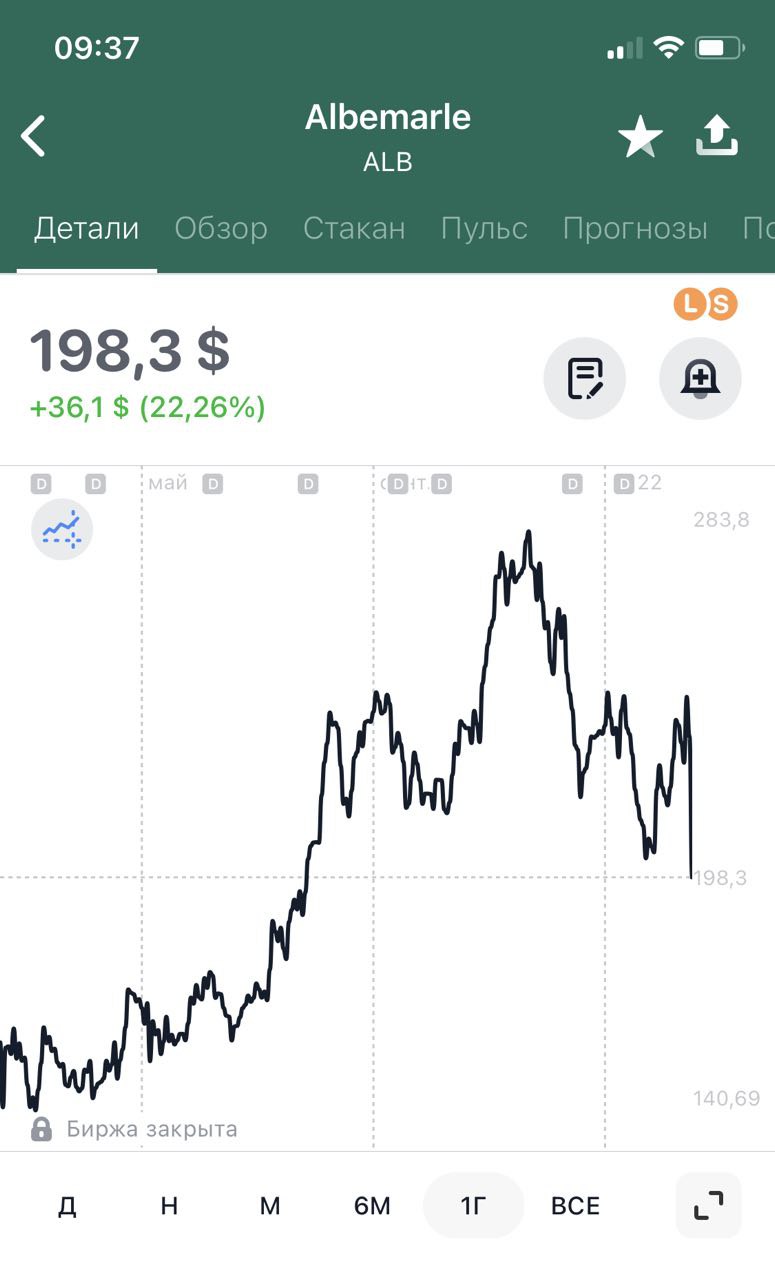Open the note editor icon
Image resolution: width=775 pixels, height=1280 pixels.
584,379
